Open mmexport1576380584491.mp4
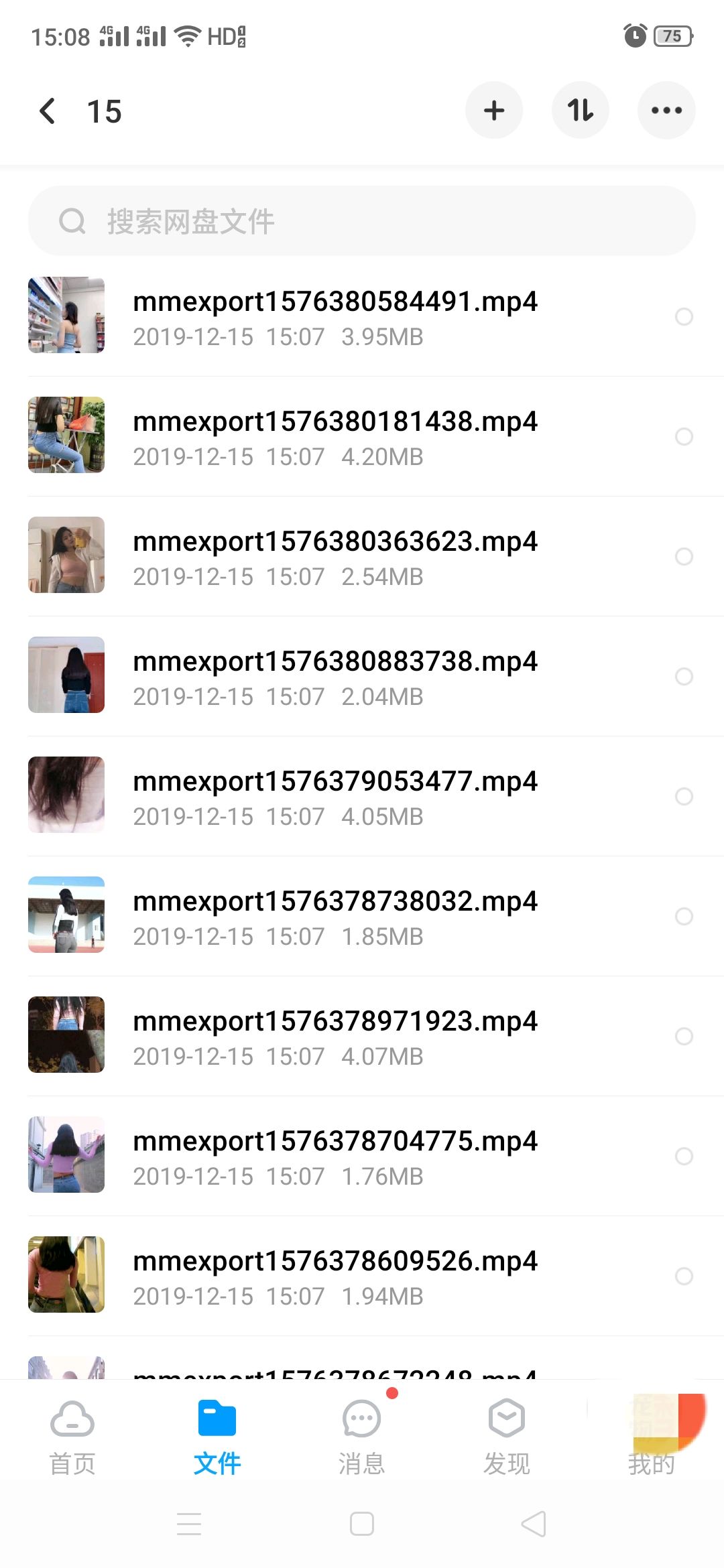 click(x=335, y=316)
